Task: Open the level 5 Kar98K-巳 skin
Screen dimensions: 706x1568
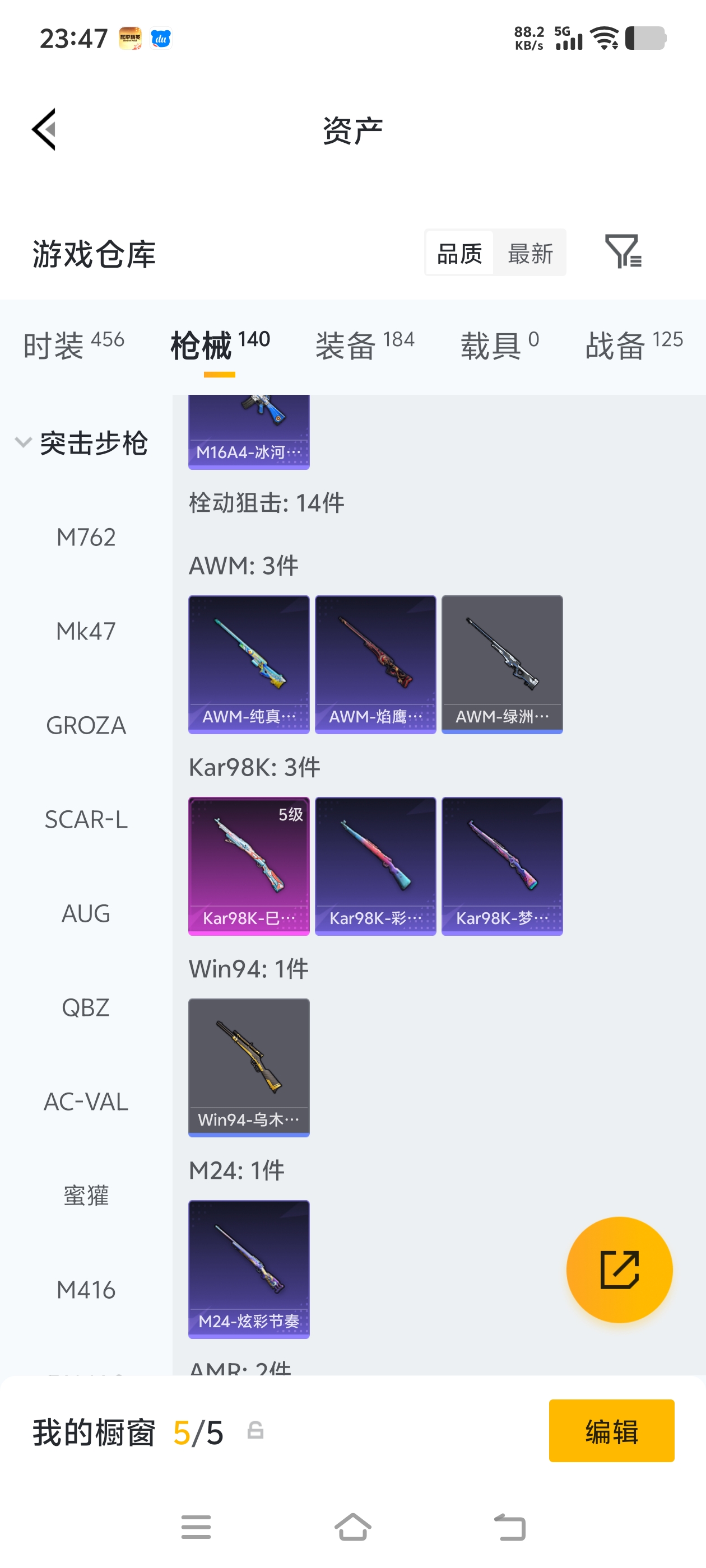Action: tap(249, 866)
